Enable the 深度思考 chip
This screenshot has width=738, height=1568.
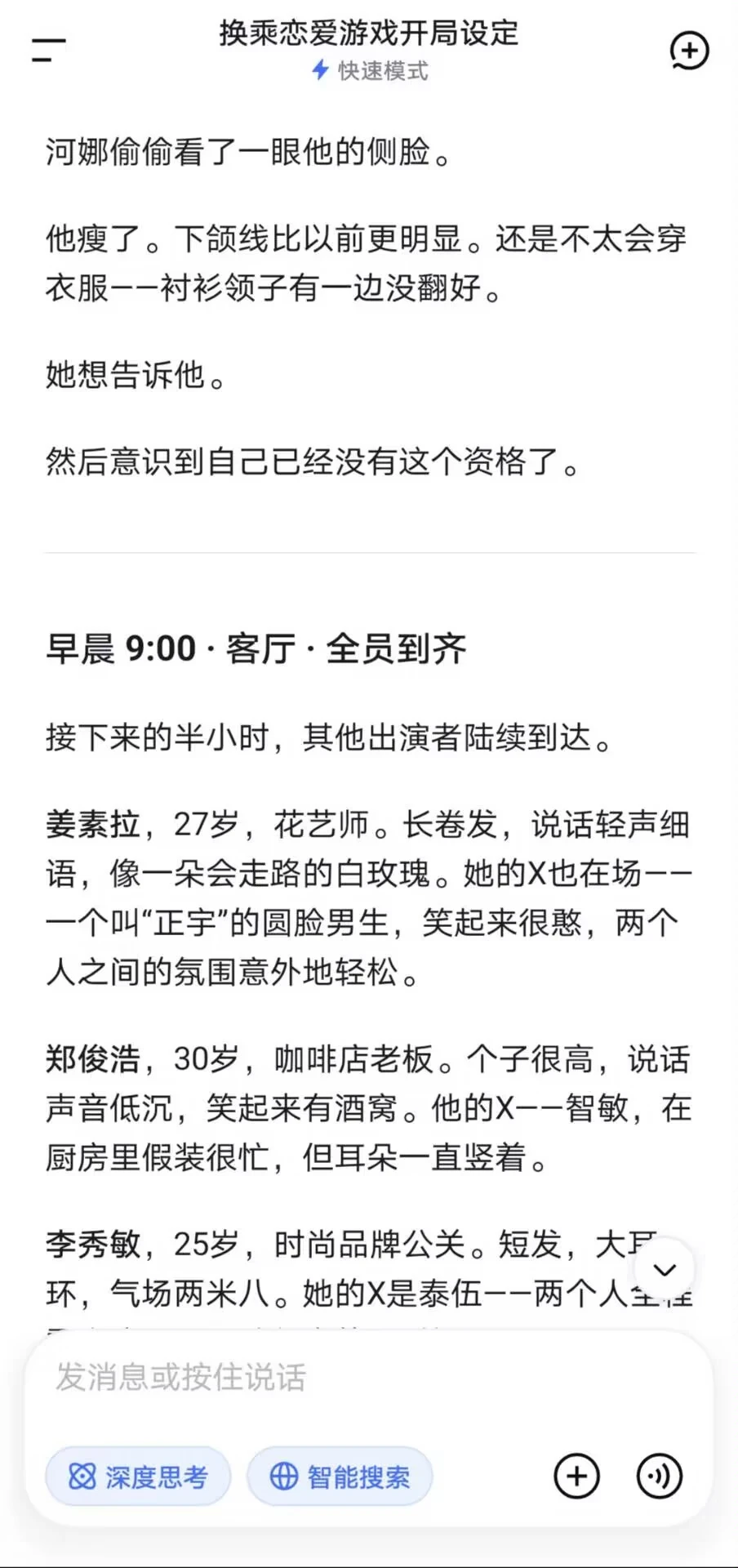pos(138,1476)
